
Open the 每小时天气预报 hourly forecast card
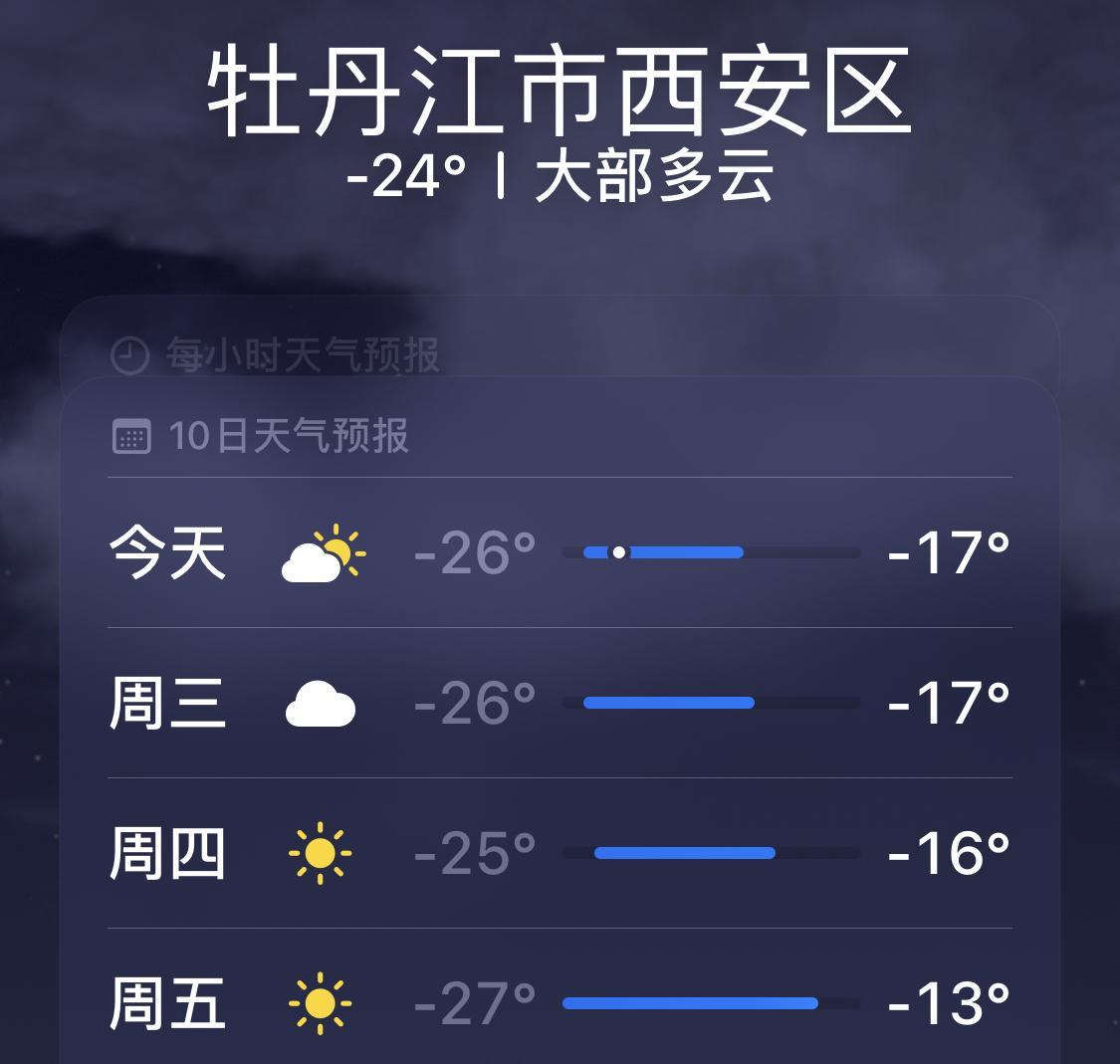560,341
